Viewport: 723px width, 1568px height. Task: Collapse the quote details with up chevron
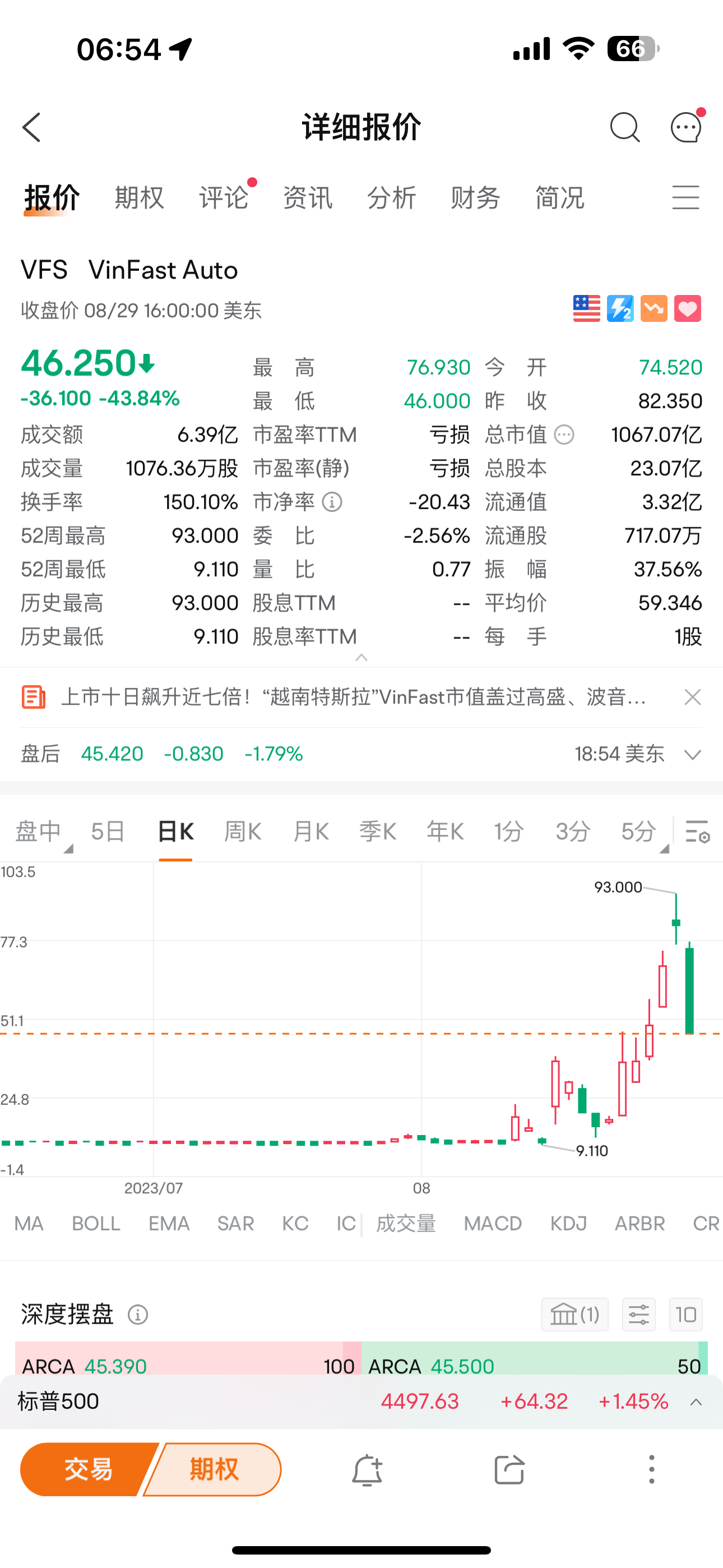point(361,657)
